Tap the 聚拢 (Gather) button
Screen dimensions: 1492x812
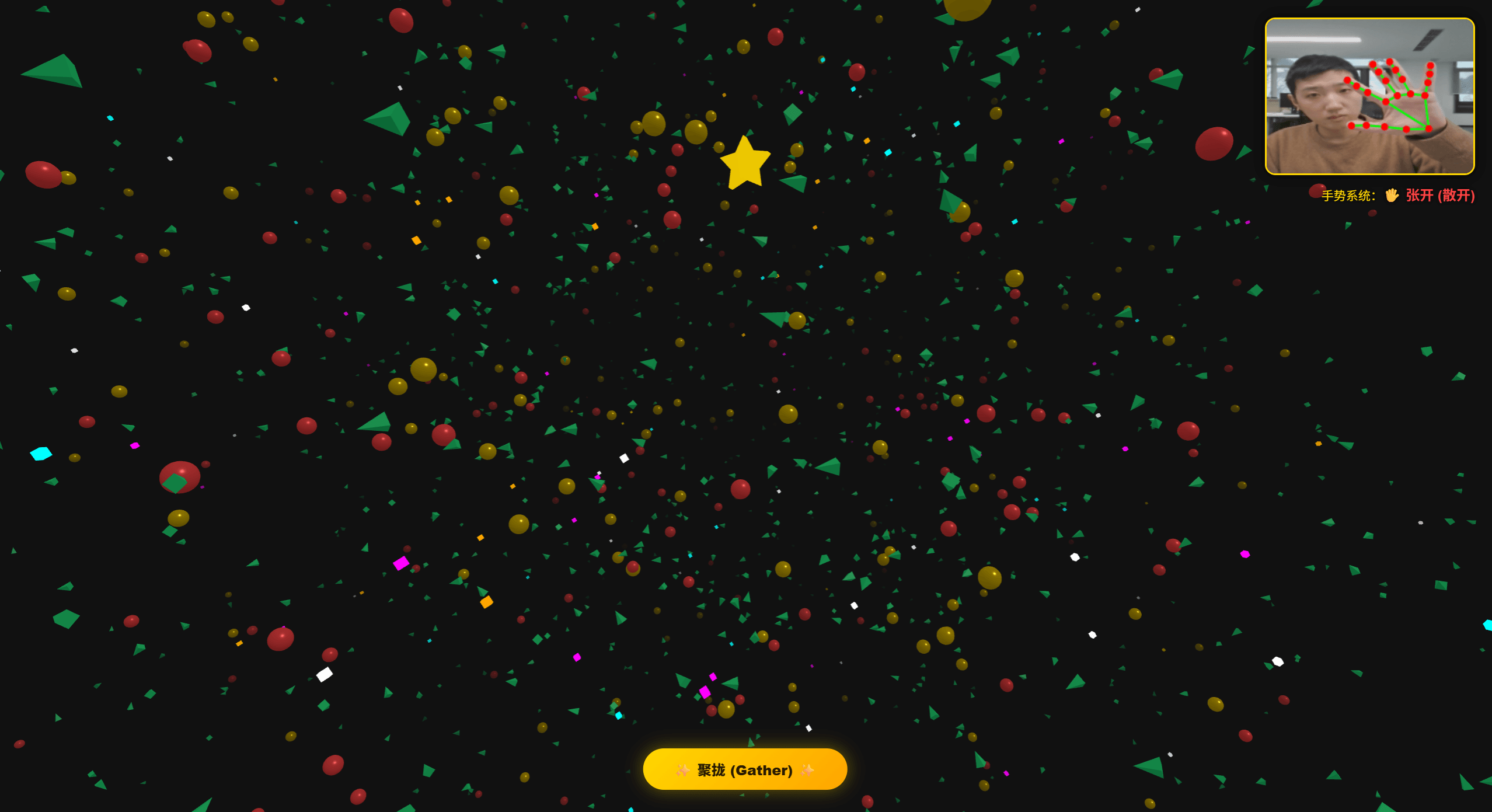(745, 769)
